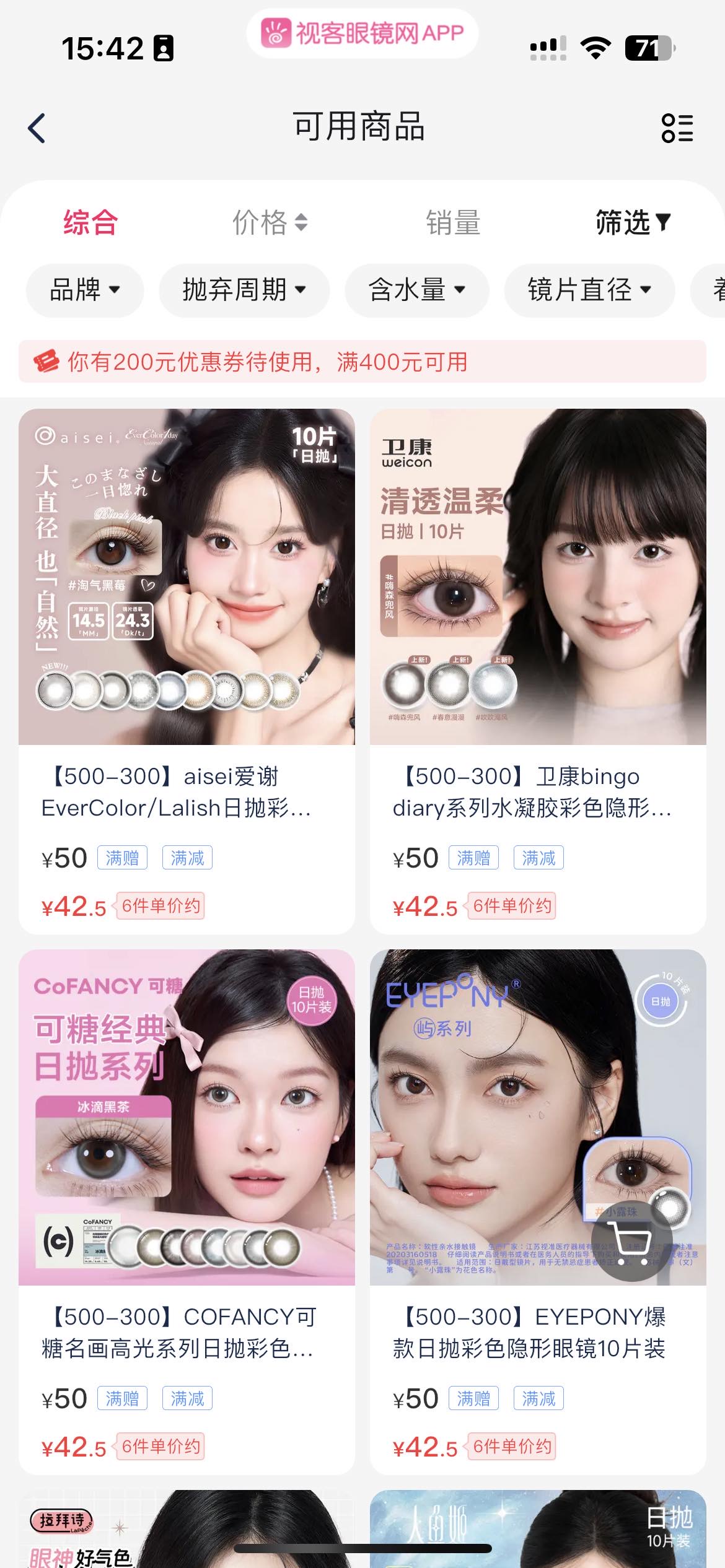Viewport: 725px width, 1568px height.
Task: Return to 视客眼镜网APP via top pill
Action: [x=362, y=33]
